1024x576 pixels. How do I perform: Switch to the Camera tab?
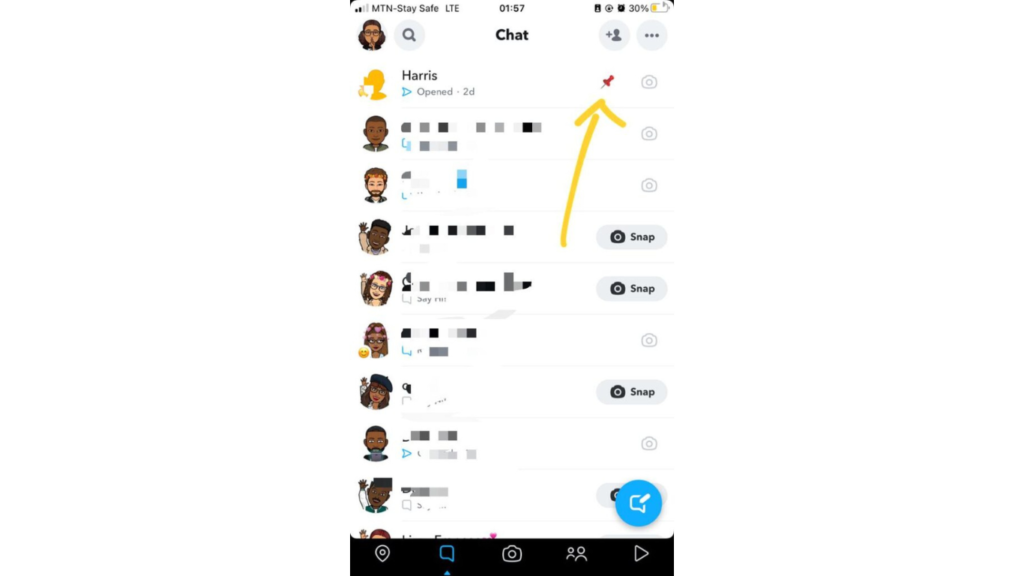(x=512, y=553)
